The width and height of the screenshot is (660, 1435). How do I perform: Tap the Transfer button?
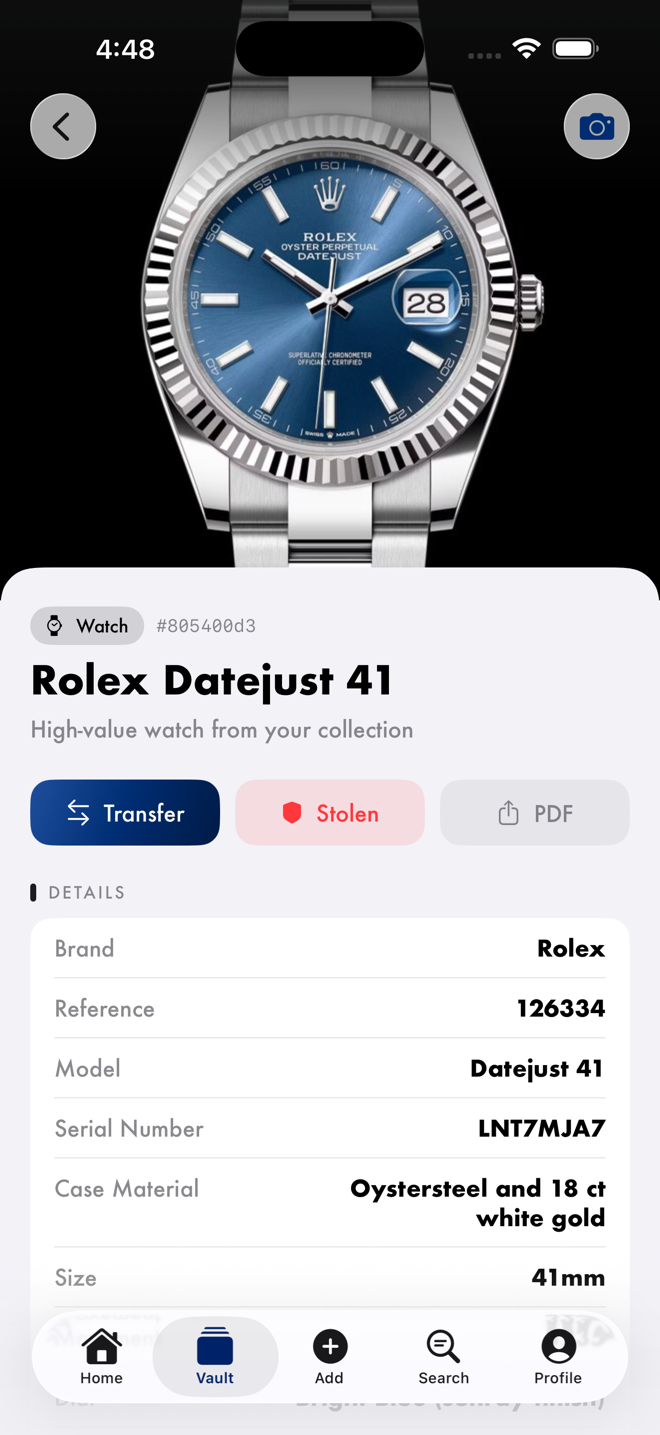(125, 813)
